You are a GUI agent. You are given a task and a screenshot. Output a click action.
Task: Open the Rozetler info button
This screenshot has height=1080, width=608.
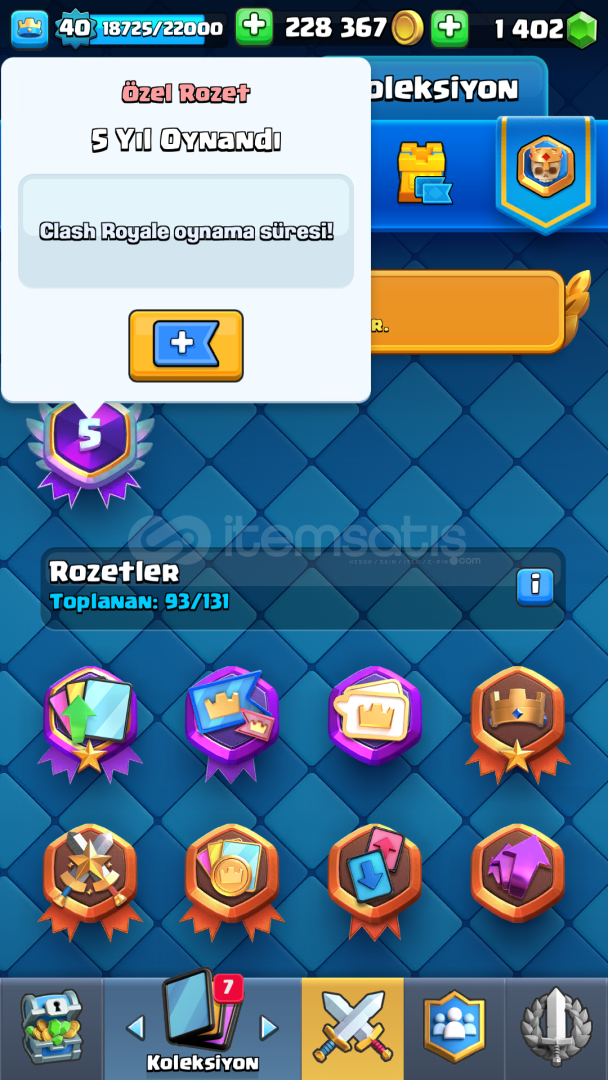coord(535,587)
